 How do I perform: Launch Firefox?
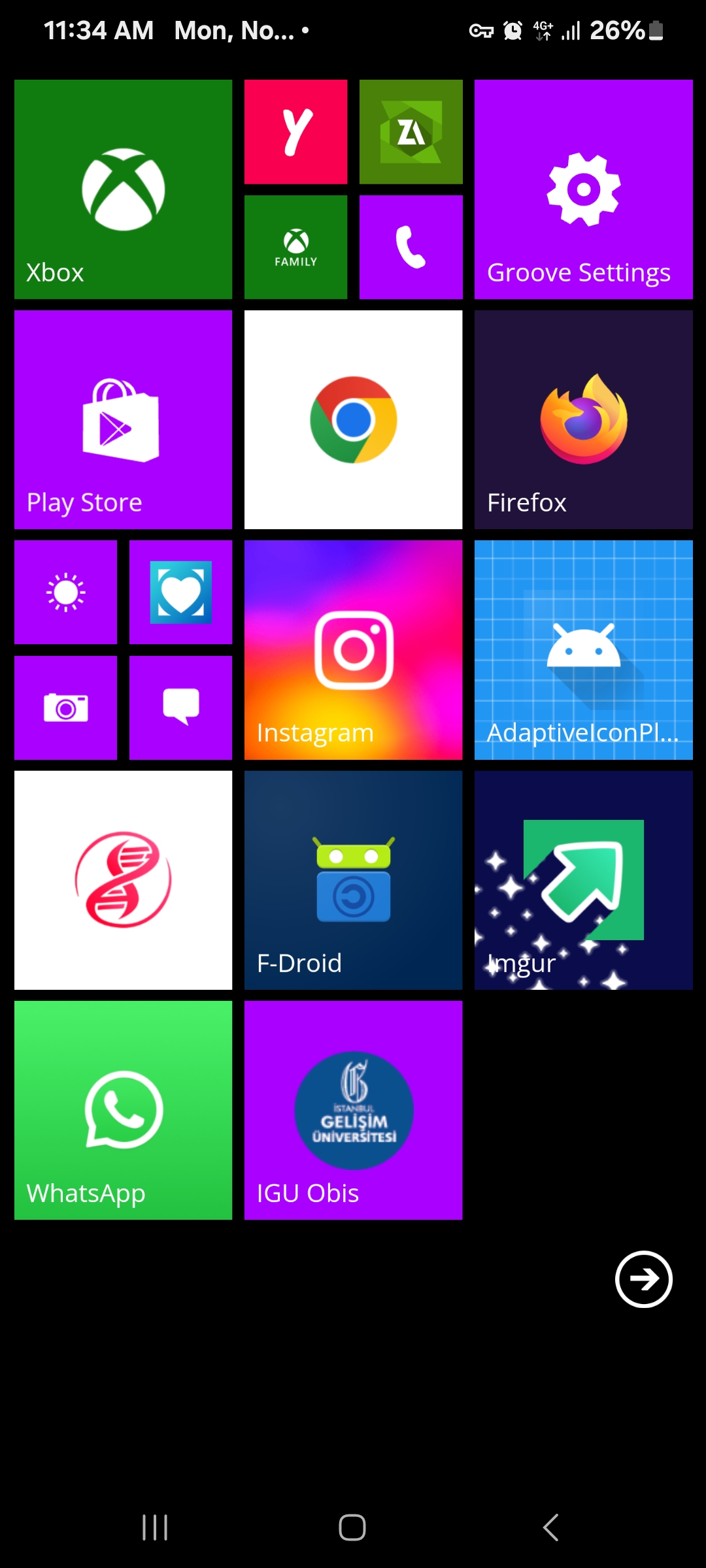pyautogui.click(x=583, y=419)
